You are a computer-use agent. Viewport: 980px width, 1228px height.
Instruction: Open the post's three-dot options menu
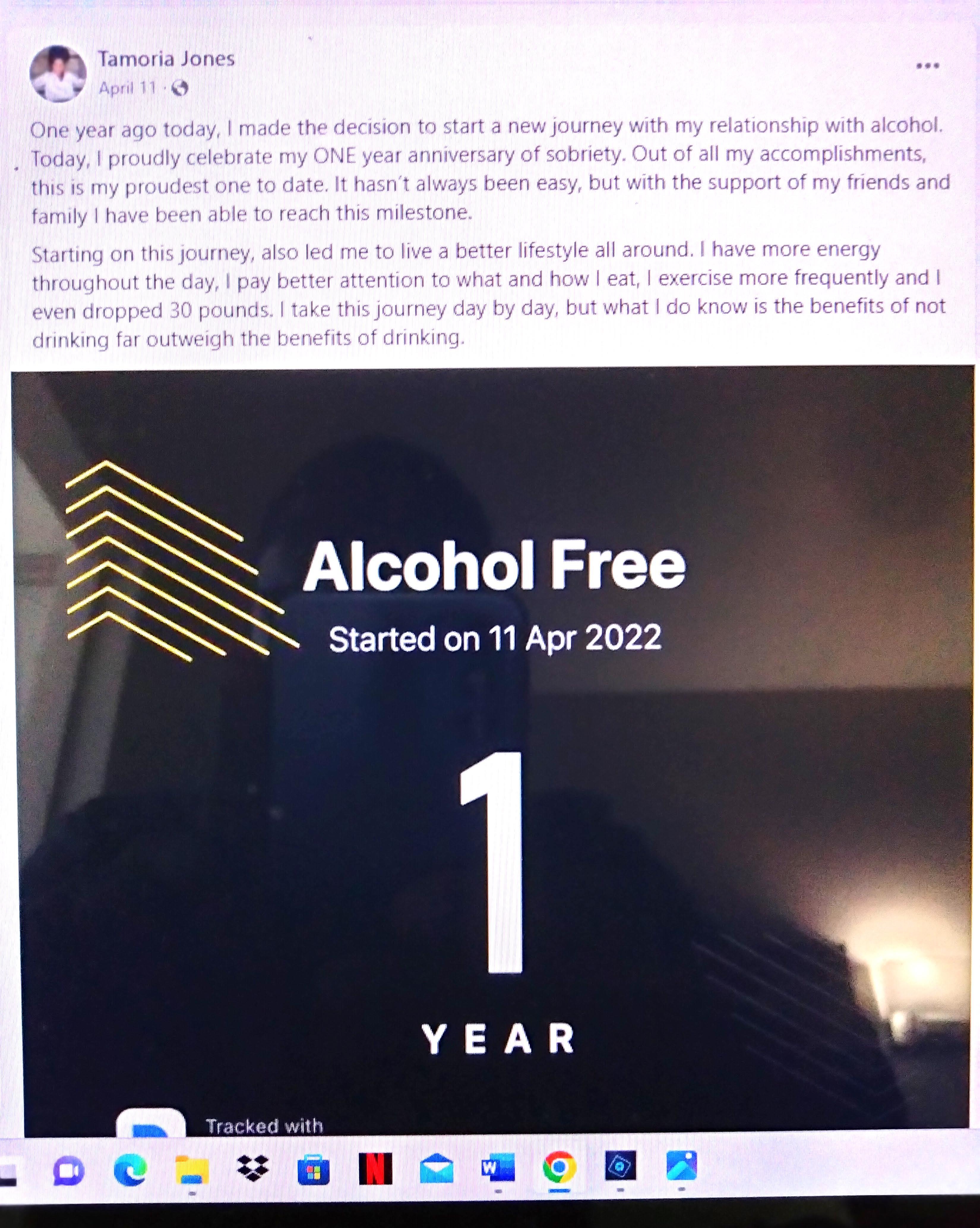pos(927,66)
